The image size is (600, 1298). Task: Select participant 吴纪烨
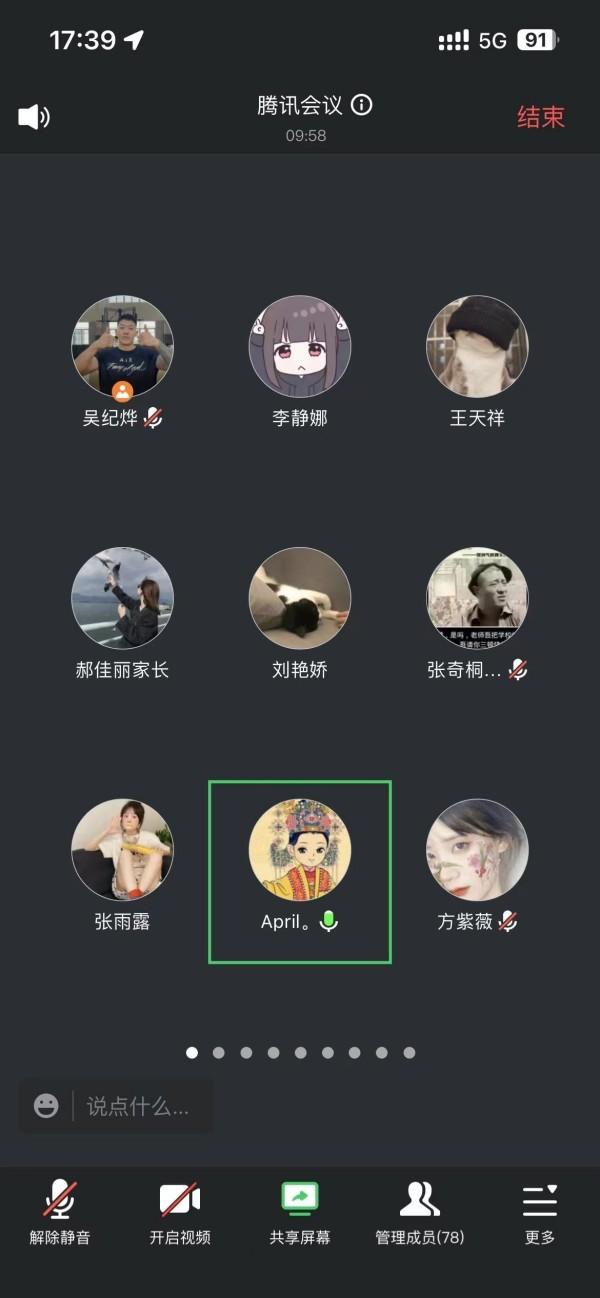(x=122, y=347)
